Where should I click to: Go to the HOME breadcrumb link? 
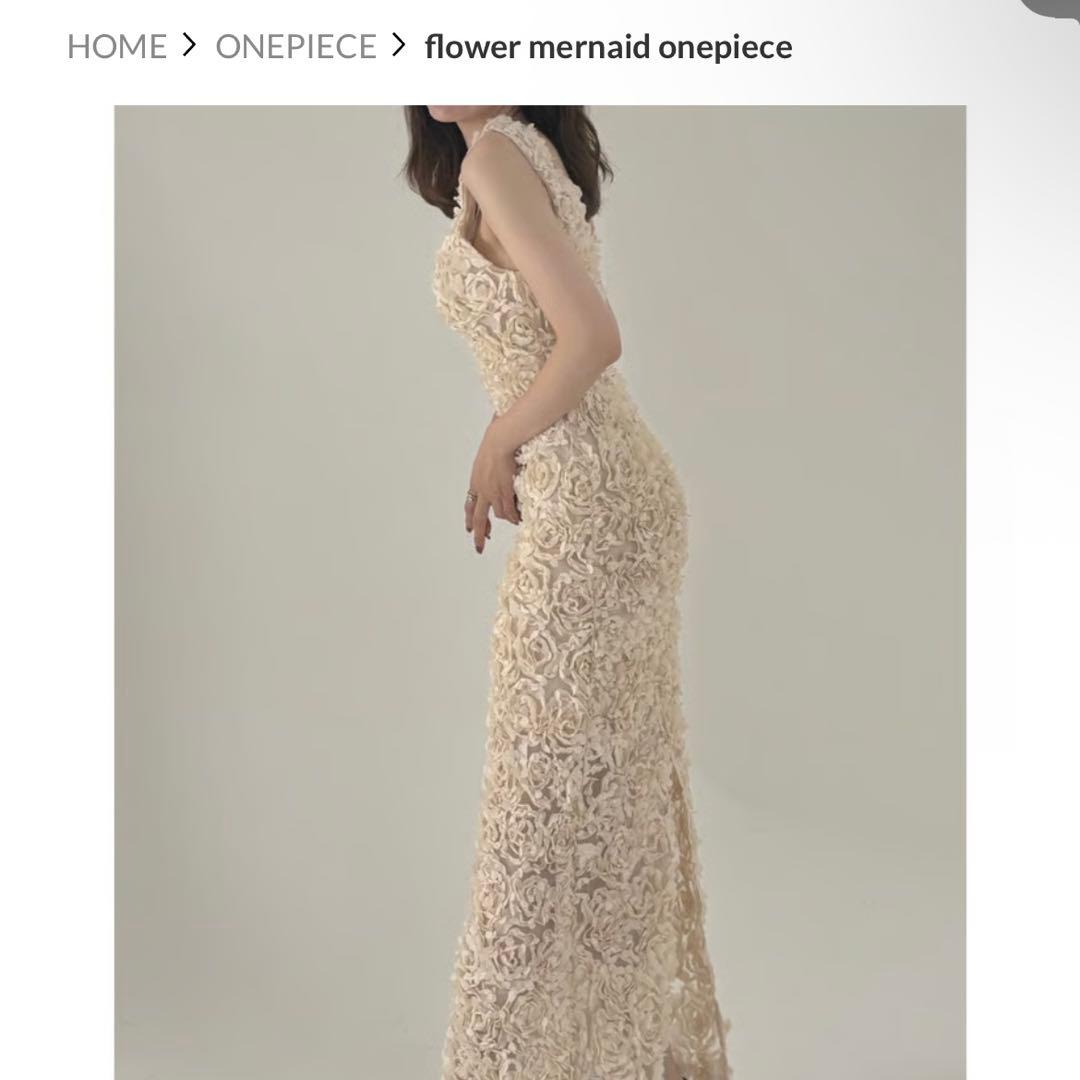click(116, 46)
